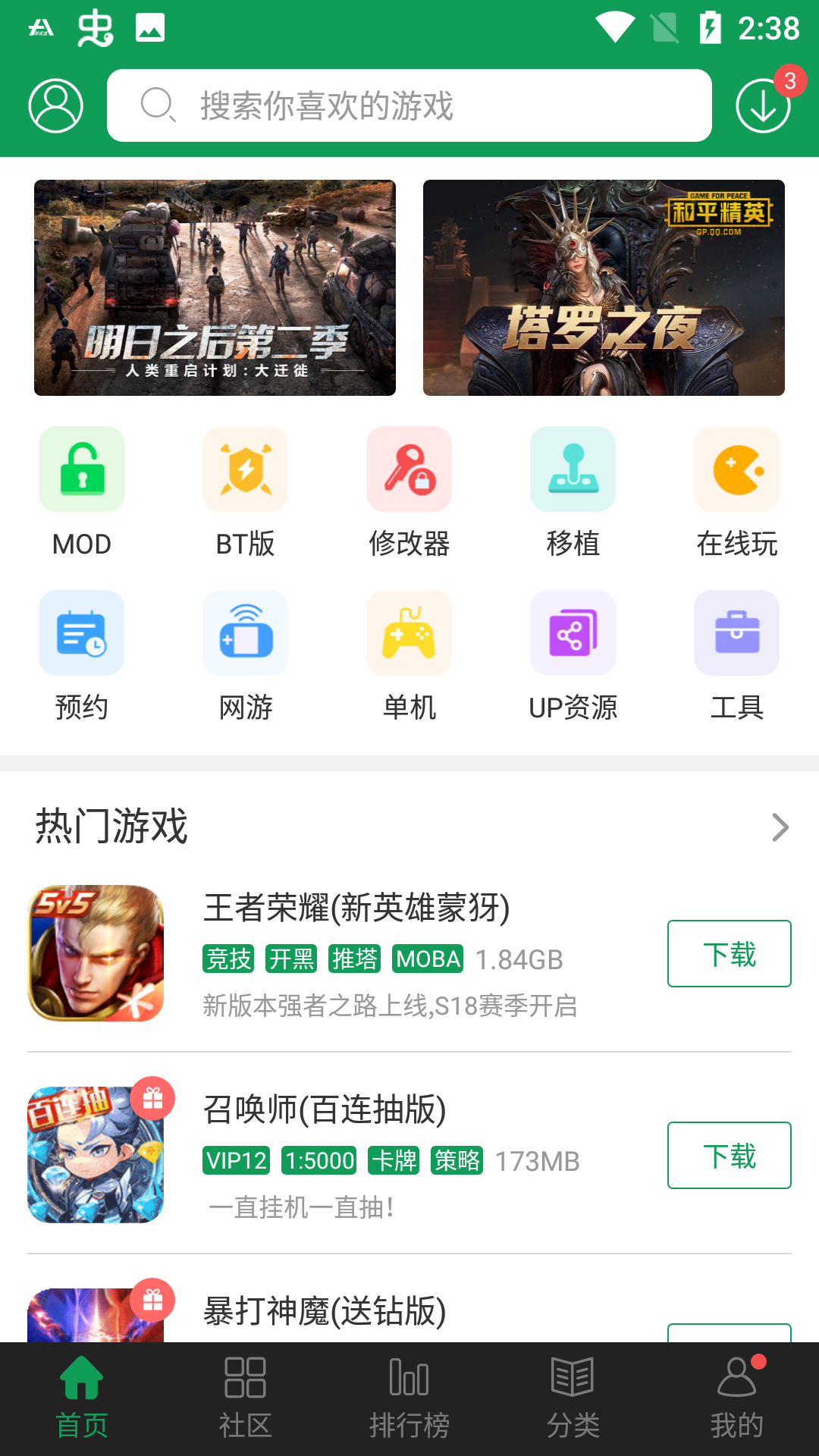Go to the 我的 profile tab

tap(736, 1399)
